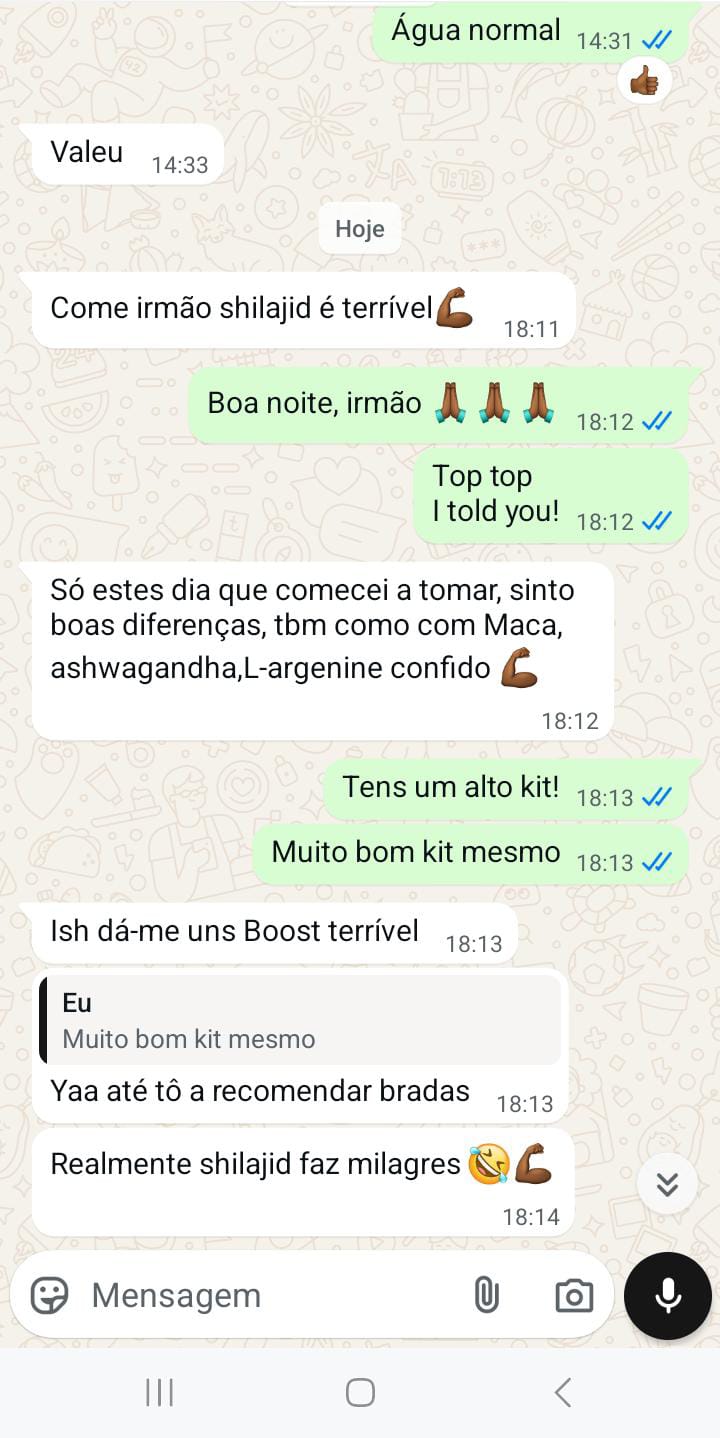Open the camera from the message bar
This screenshot has height=1438, width=720.
point(574,1296)
